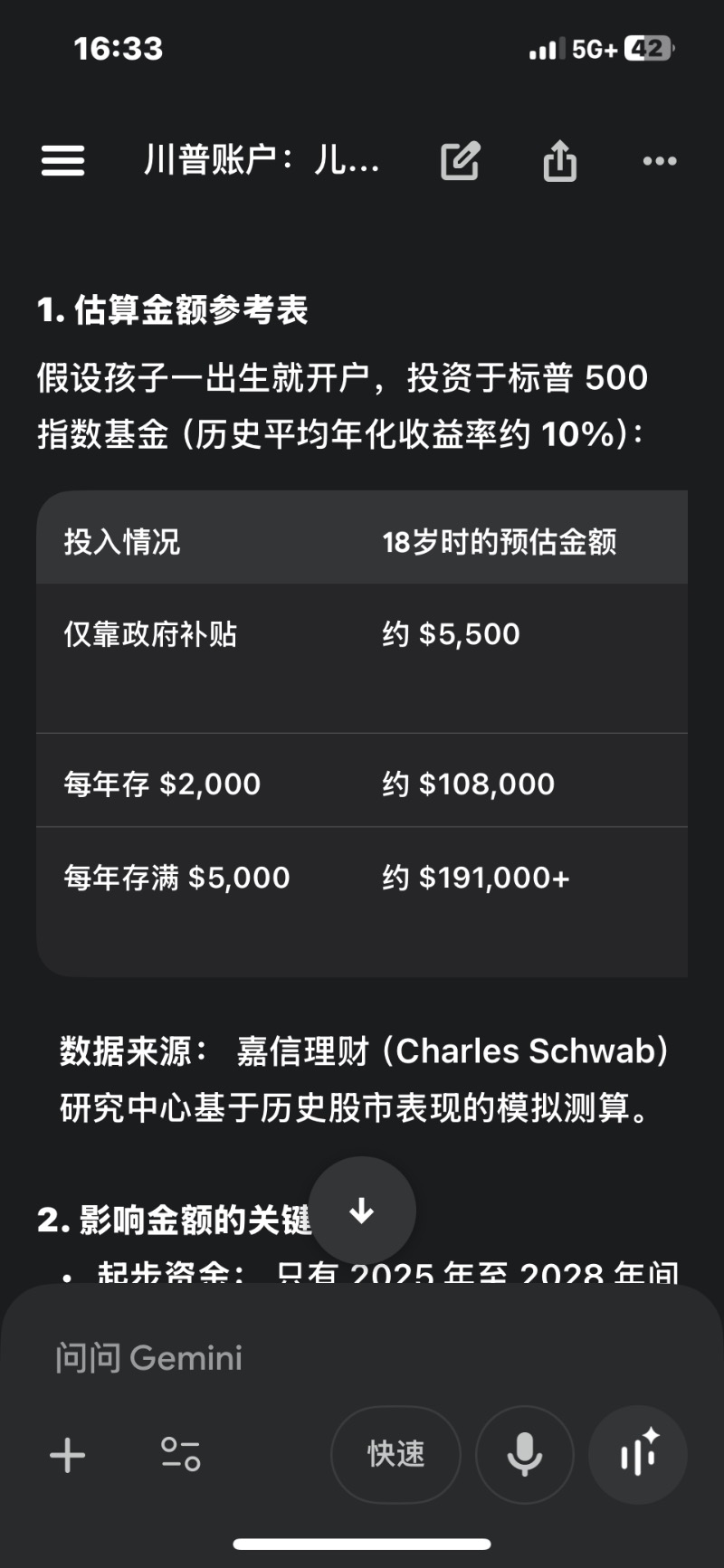Start voice input with the microphone
Viewport: 724px width, 1568px height.
click(x=525, y=1455)
